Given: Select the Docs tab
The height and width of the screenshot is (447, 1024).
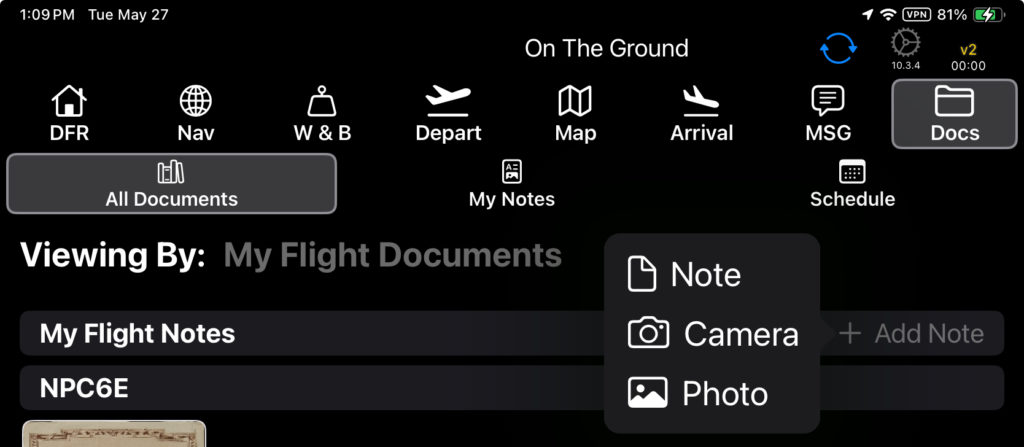Looking at the screenshot, I should click(x=954, y=114).
